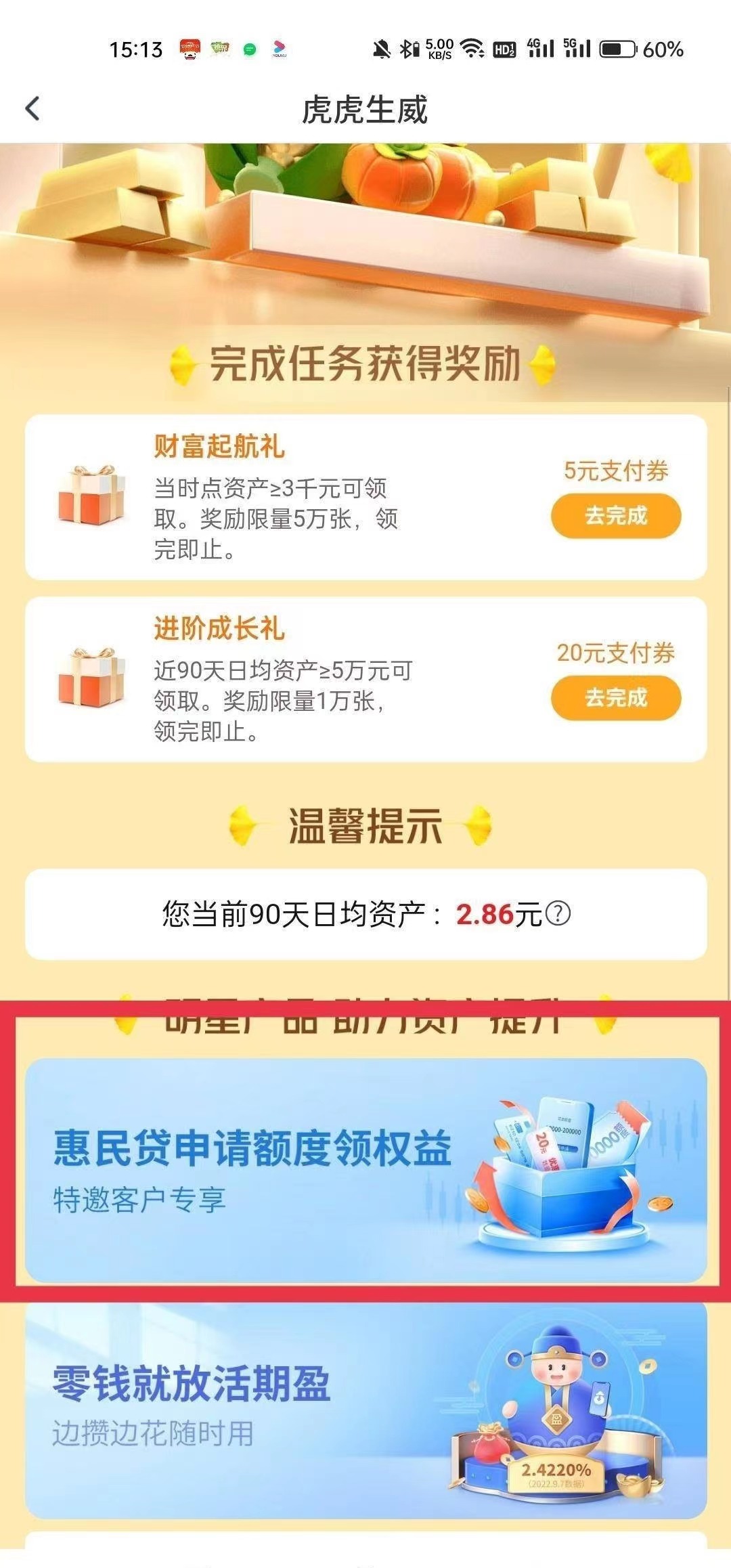Open the help icon beside 90天日均资产

click(558, 914)
